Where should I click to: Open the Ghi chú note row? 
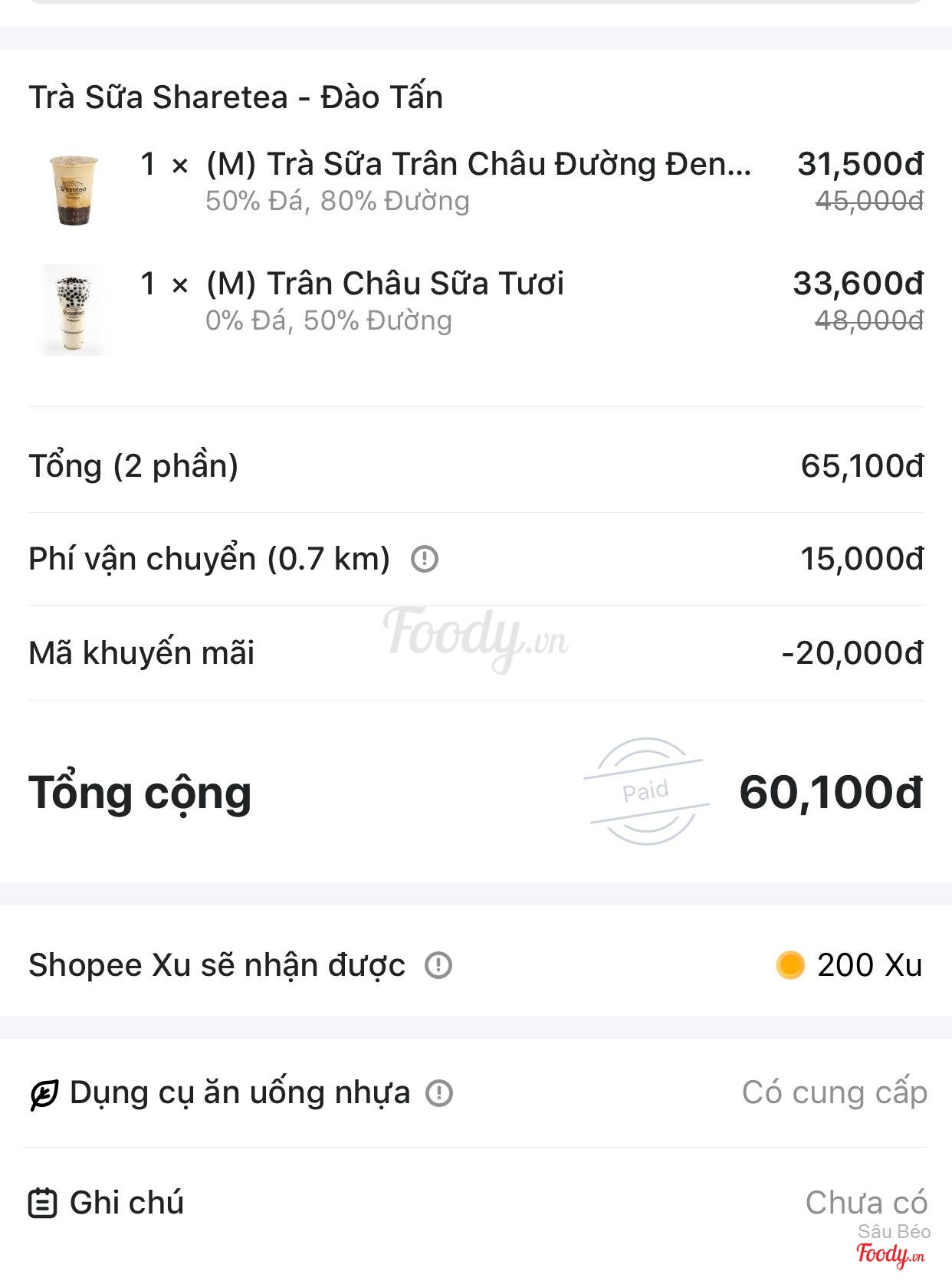coord(475,1202)
